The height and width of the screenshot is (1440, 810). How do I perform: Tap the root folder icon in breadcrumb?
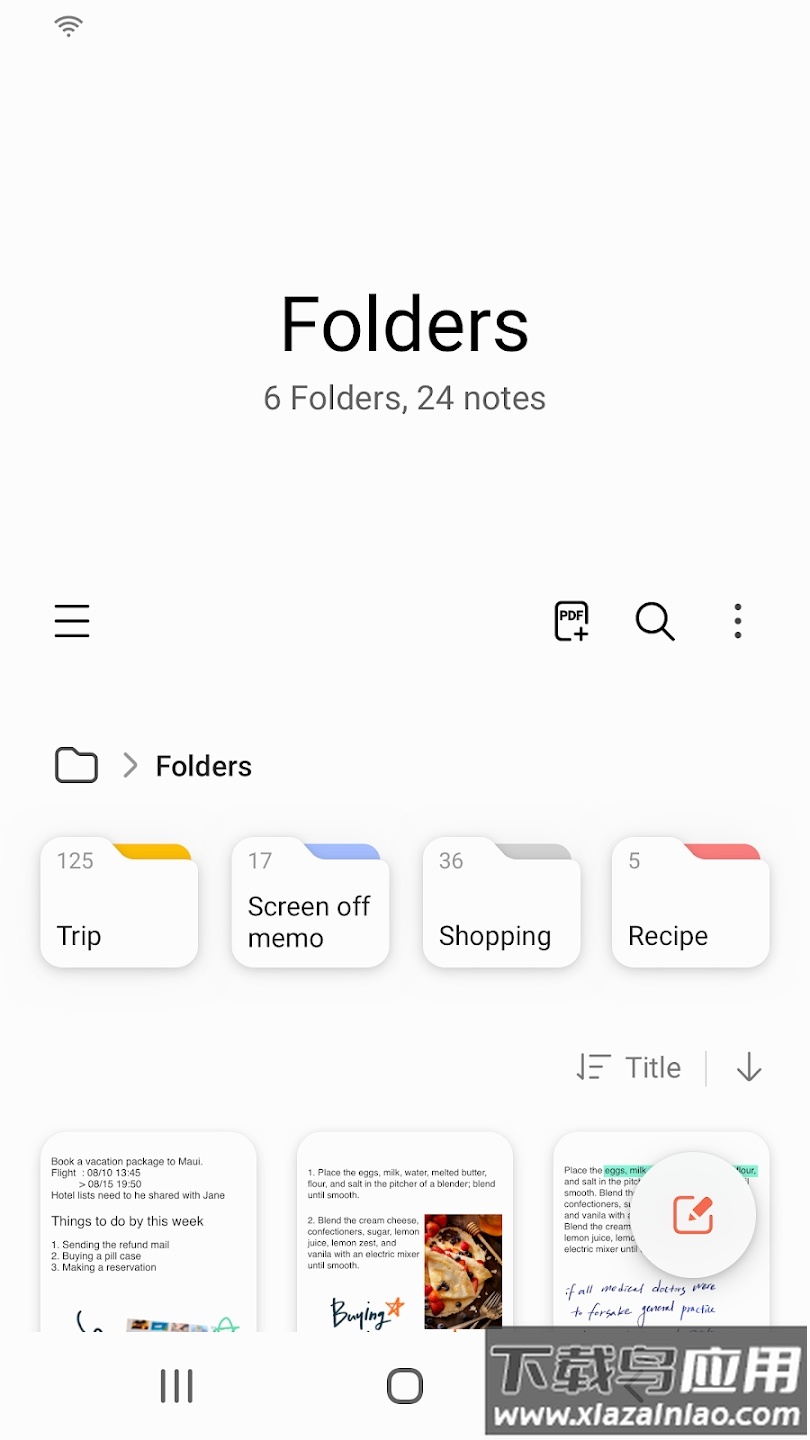(76, 766)
